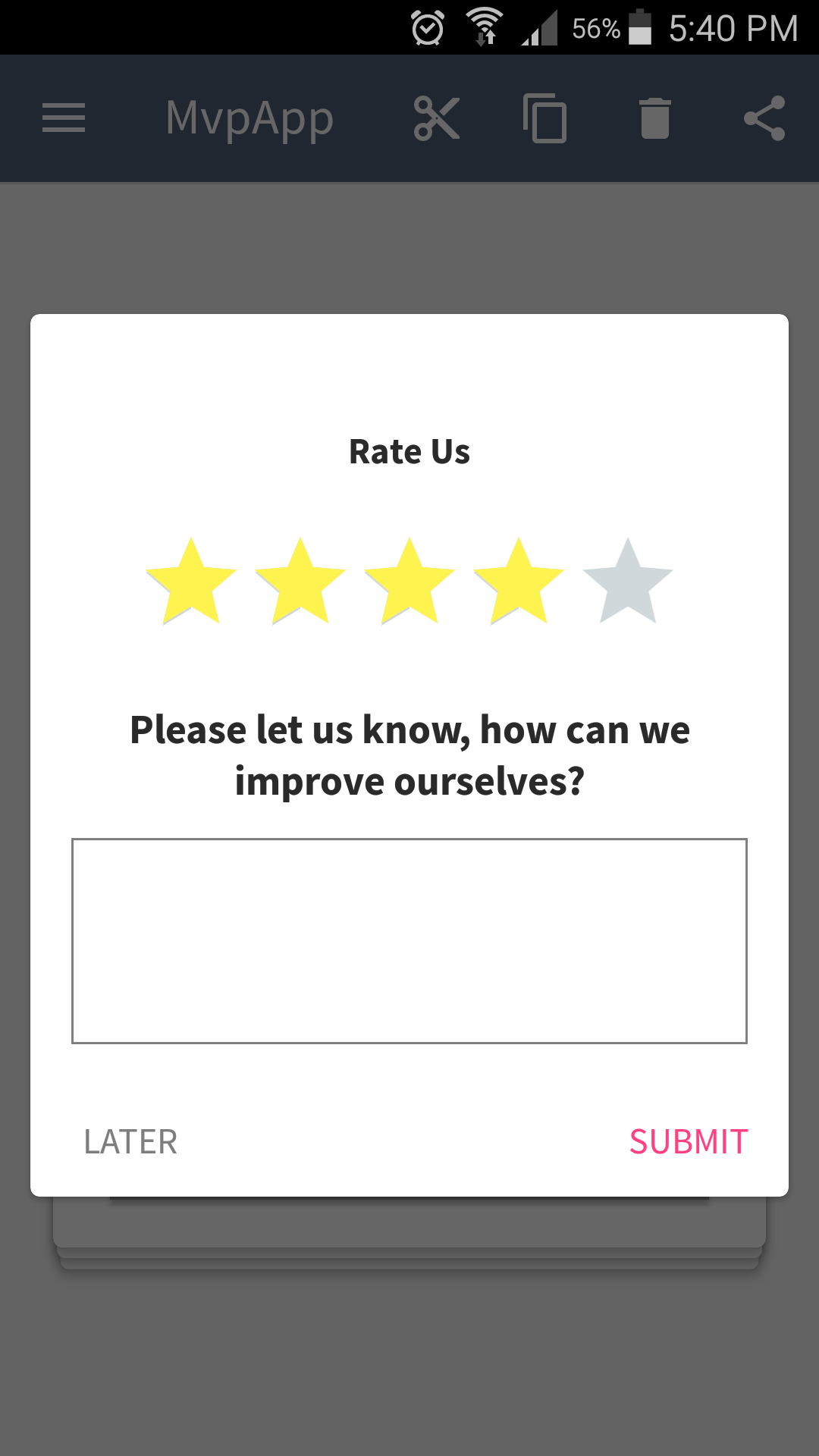Image resolution: width=819 pixels, height=1456 pixels.
Task: Open the hamburger drawer menu
Action: pos(64,118)
